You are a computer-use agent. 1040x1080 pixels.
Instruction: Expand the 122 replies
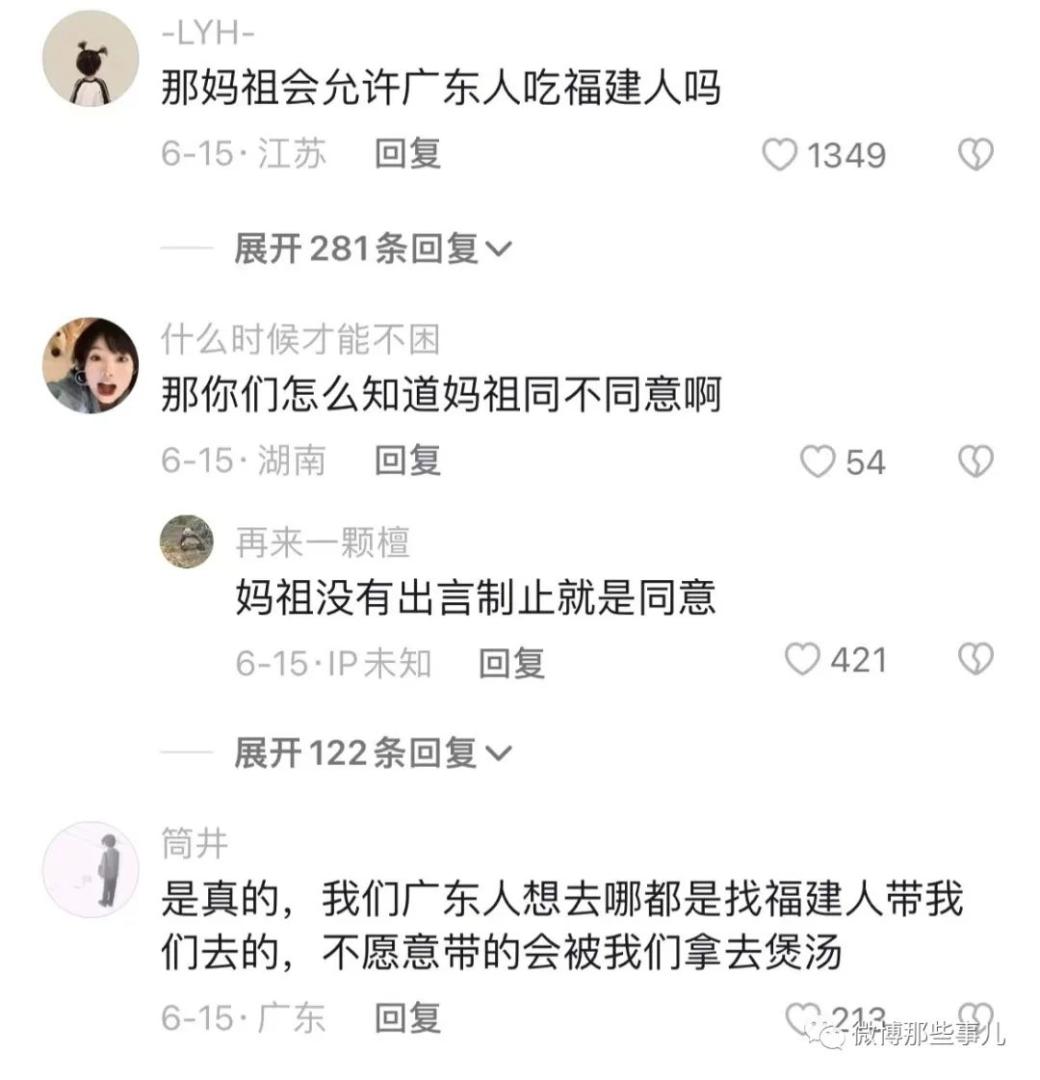pos(371,753)
